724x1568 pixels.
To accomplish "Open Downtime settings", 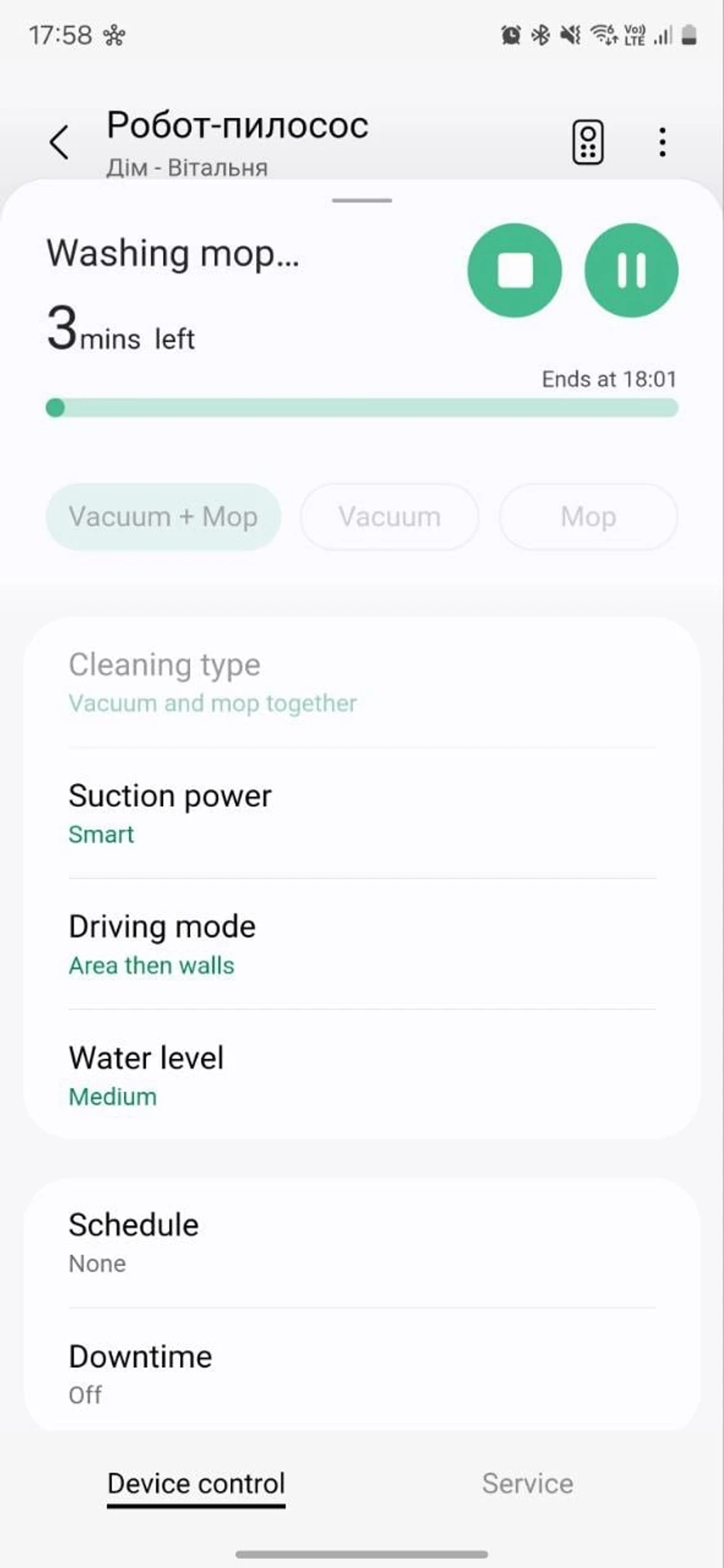I will pyautogui.click(x=362, y=1374).
